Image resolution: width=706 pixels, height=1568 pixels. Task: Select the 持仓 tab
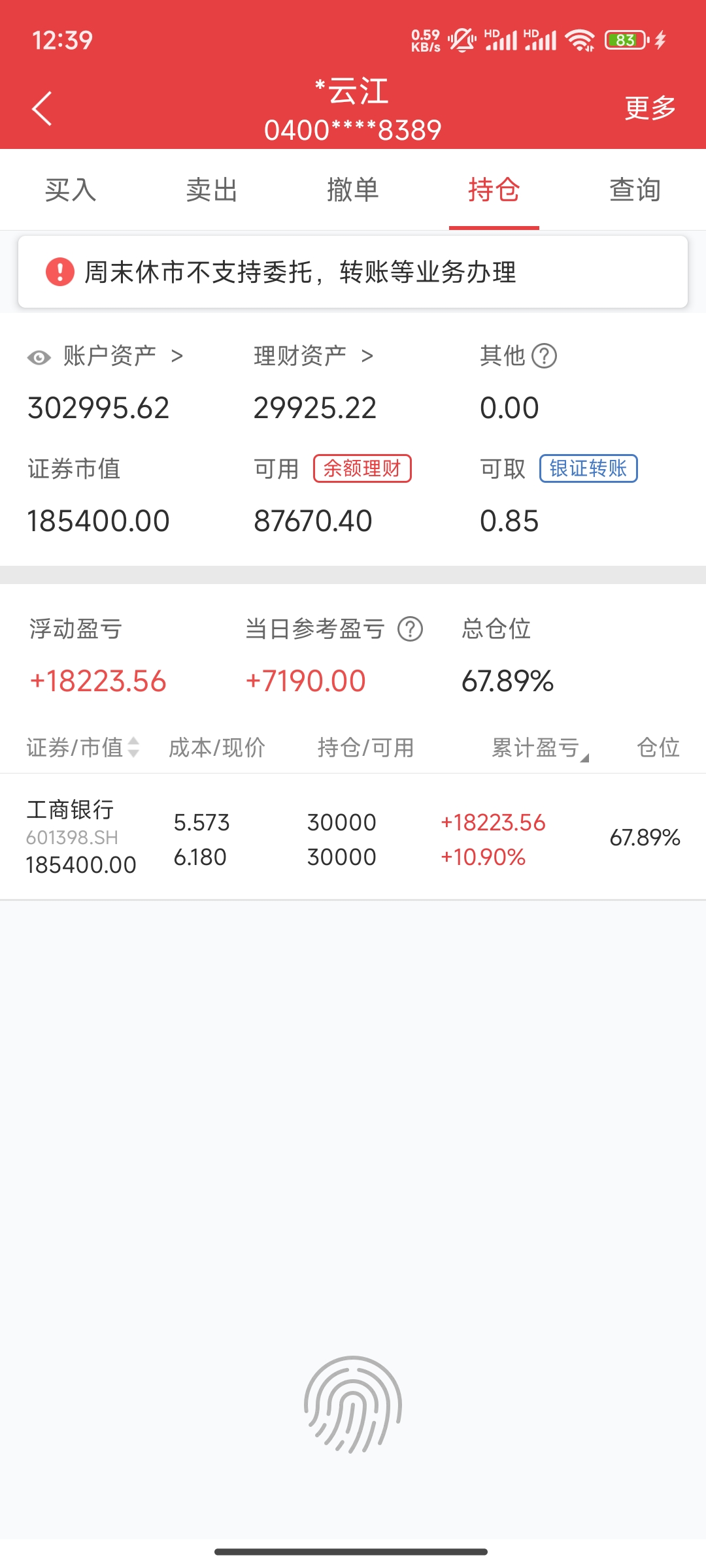(494, 190)
